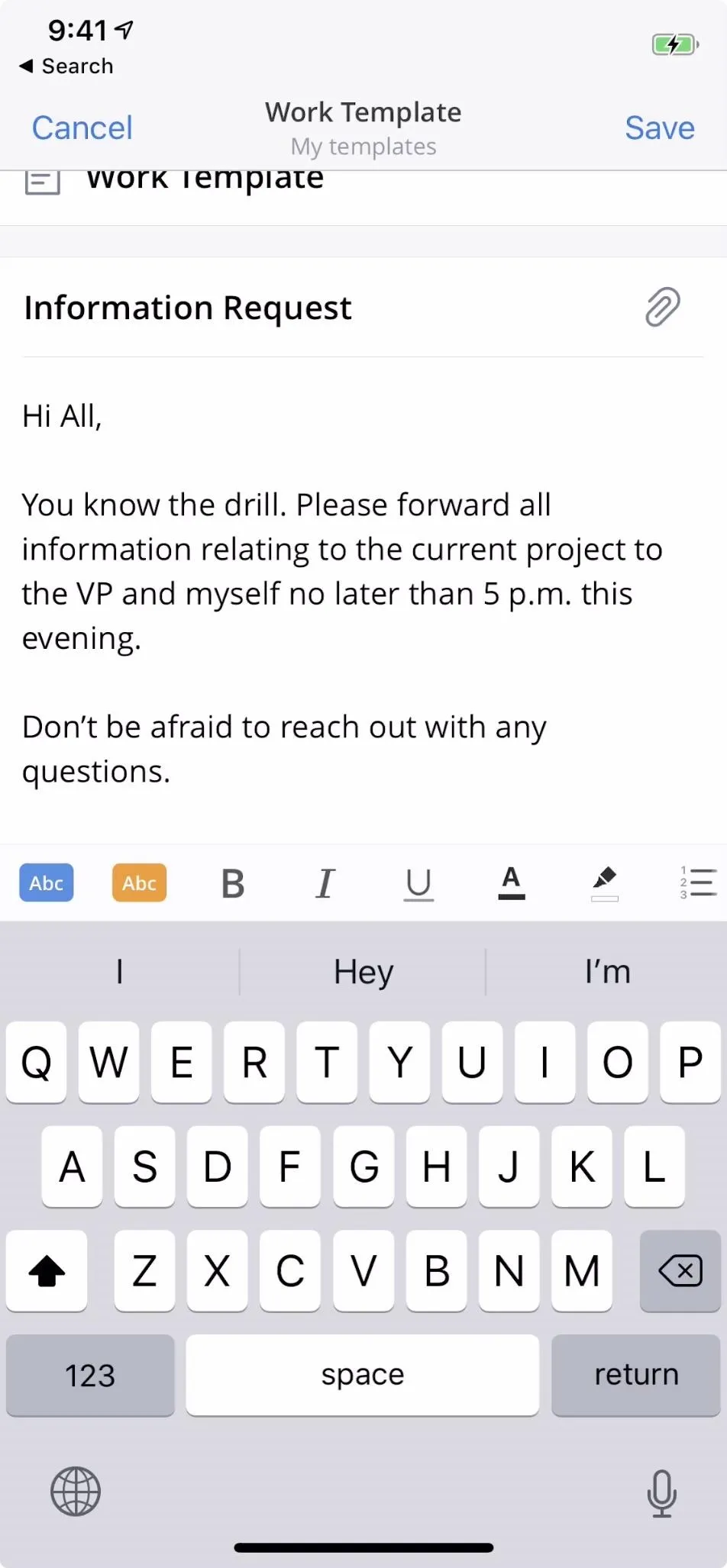Image resolution: width=727 pixels, height=1568 pixels.
Task: Insert a numbered list
Action: click(x=698, y=882)
